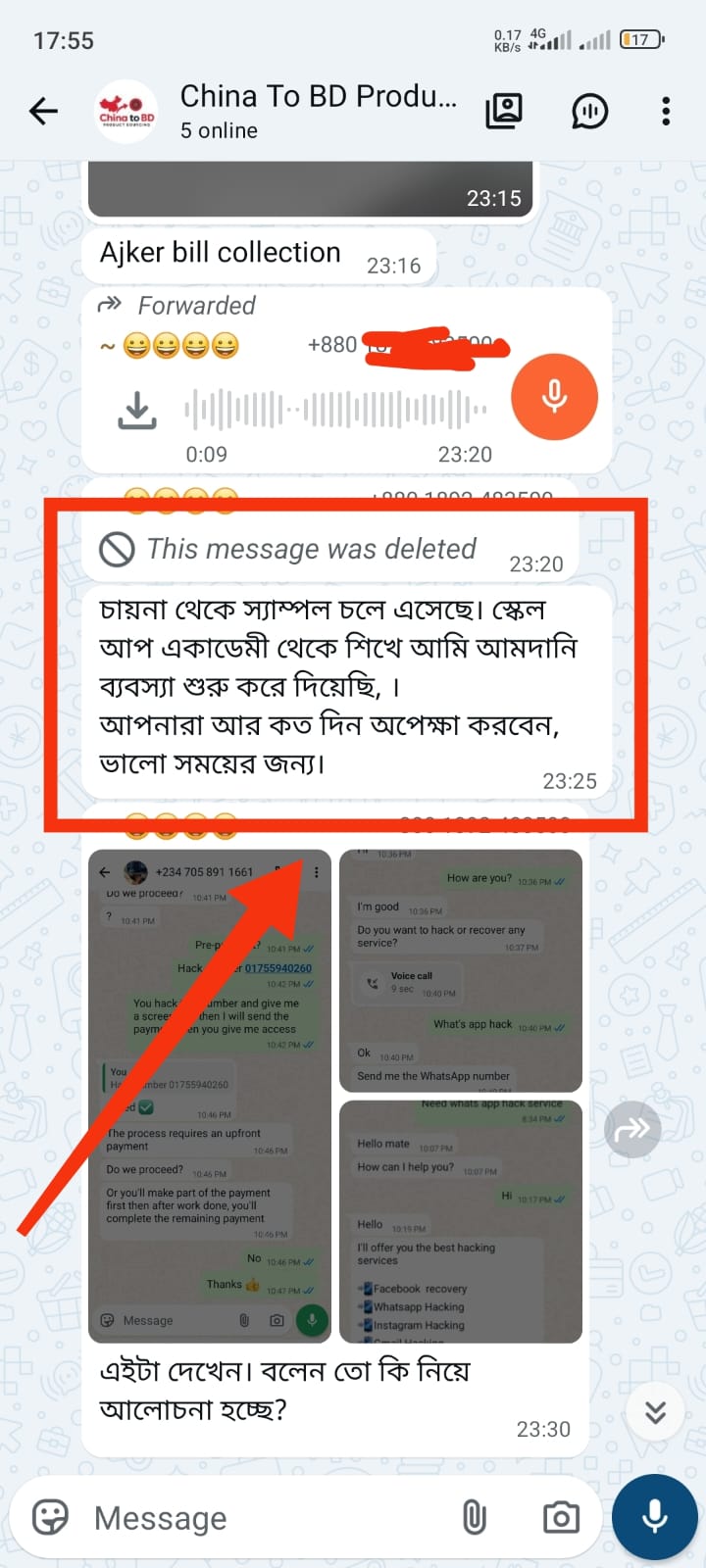The width and height of the screenshot is (706, 1568).
Task: Open the group media icon in header
Action: tap(504, 112)
